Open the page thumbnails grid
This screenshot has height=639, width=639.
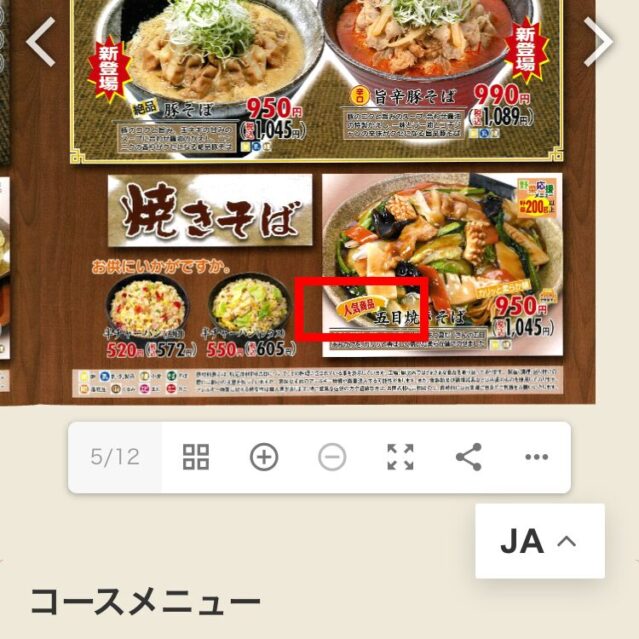point(196,458)
